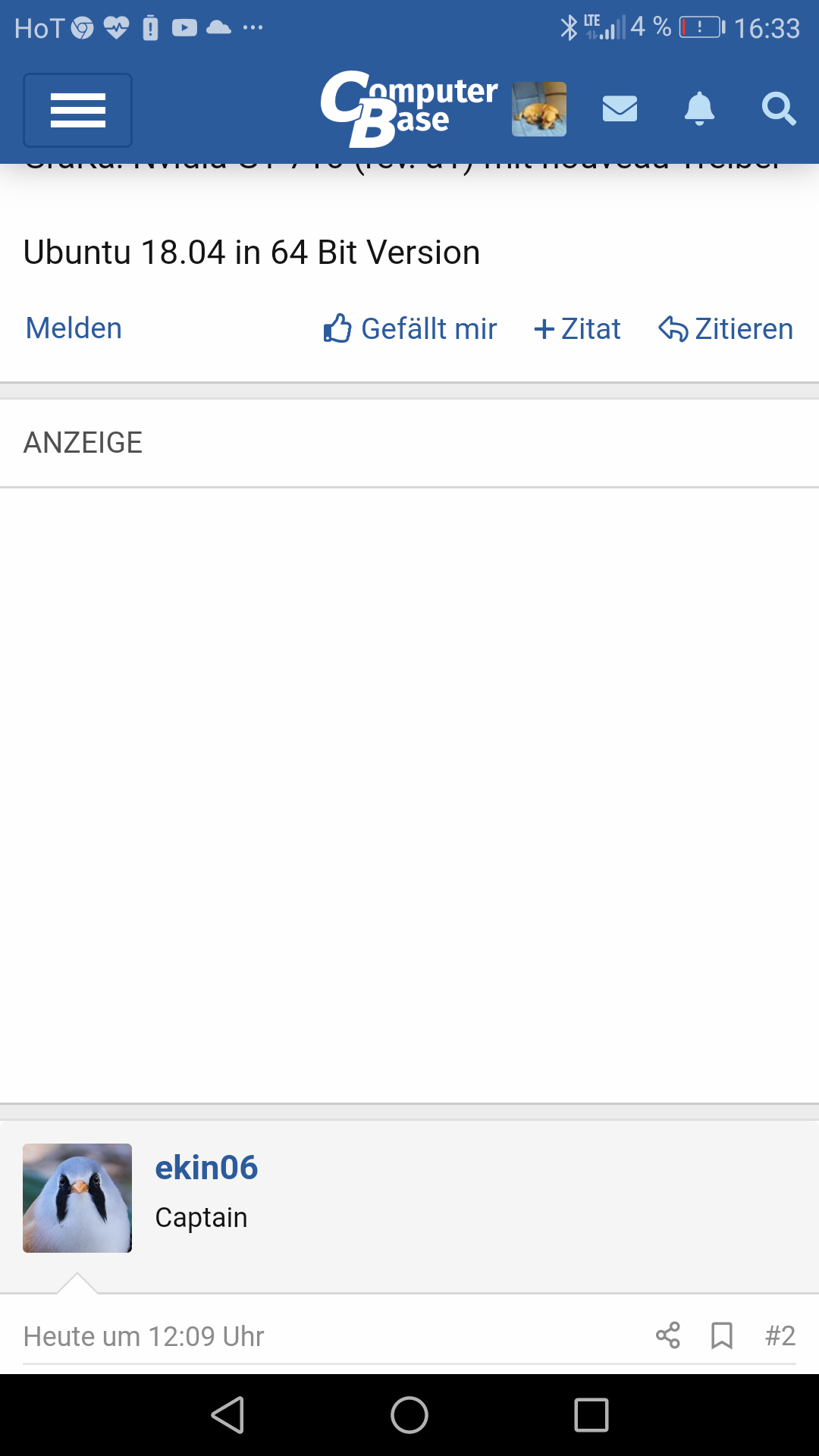Go to ComputerBase homepage via logo
This screenshot has height=1456, width=819.
pyautogui.click(x=408, y=108)
